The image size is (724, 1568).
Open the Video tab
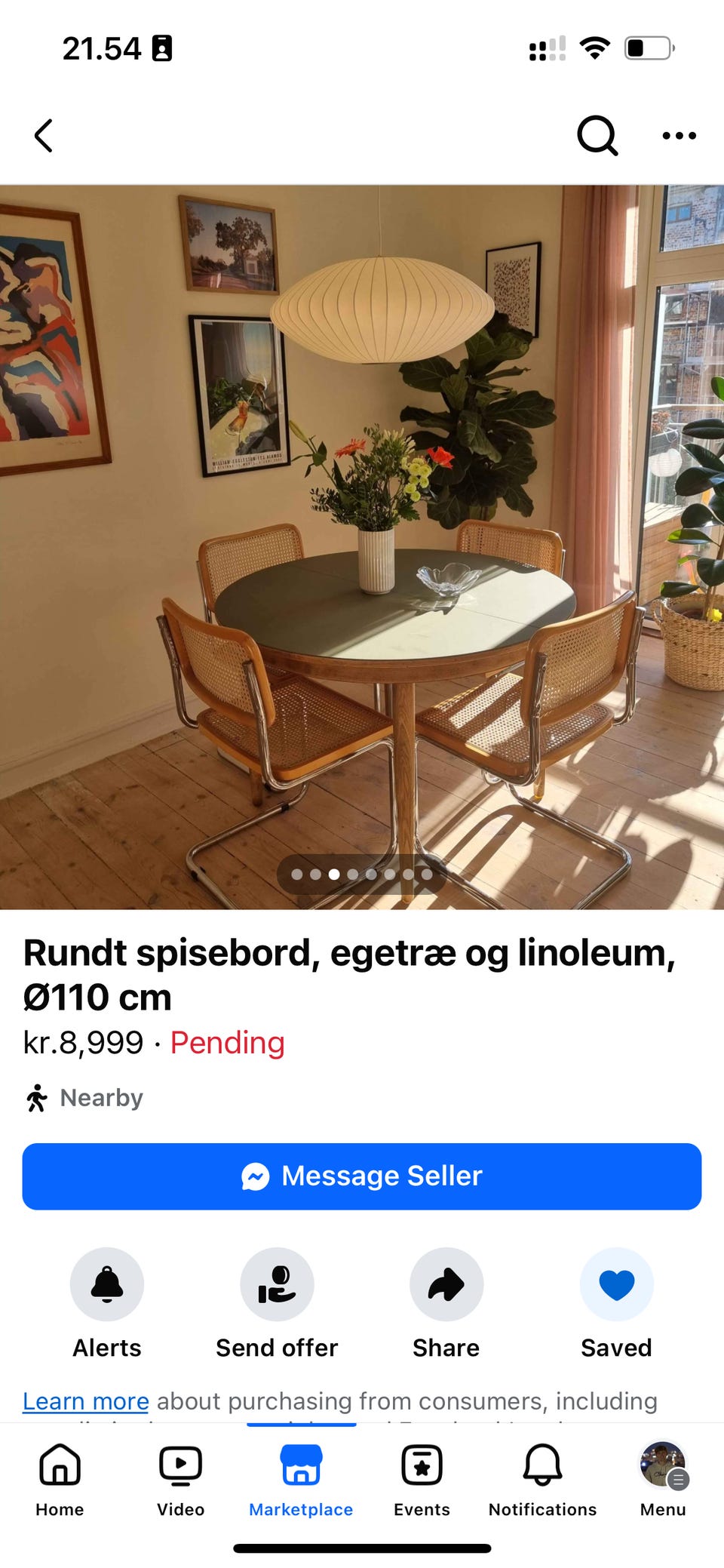179,1467
